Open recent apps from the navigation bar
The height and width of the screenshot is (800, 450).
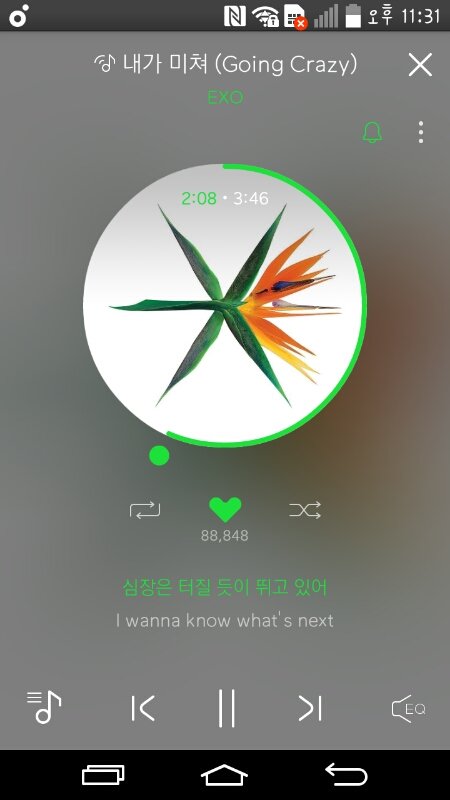(103, 776)
